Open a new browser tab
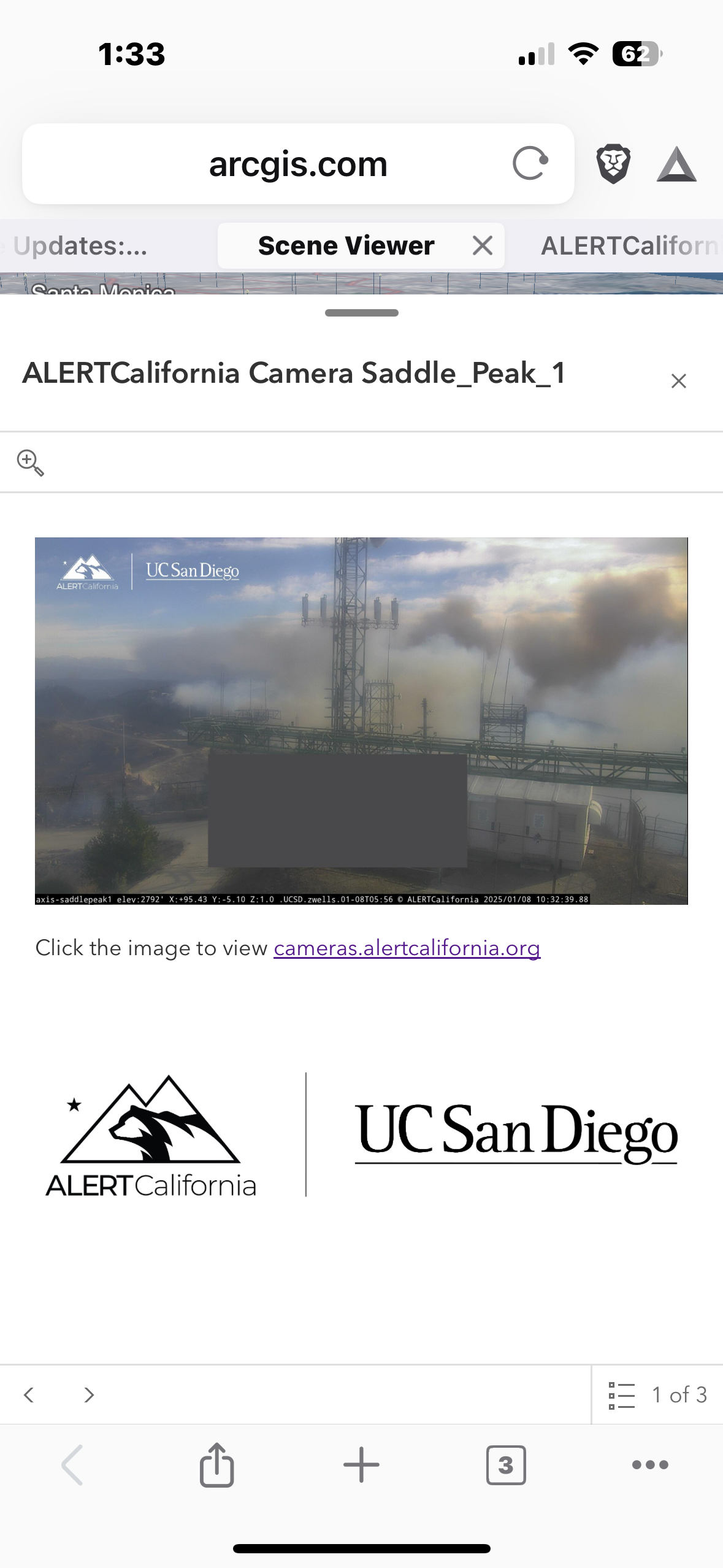This screenshot has width=723, height=1568. (361, 1465)
